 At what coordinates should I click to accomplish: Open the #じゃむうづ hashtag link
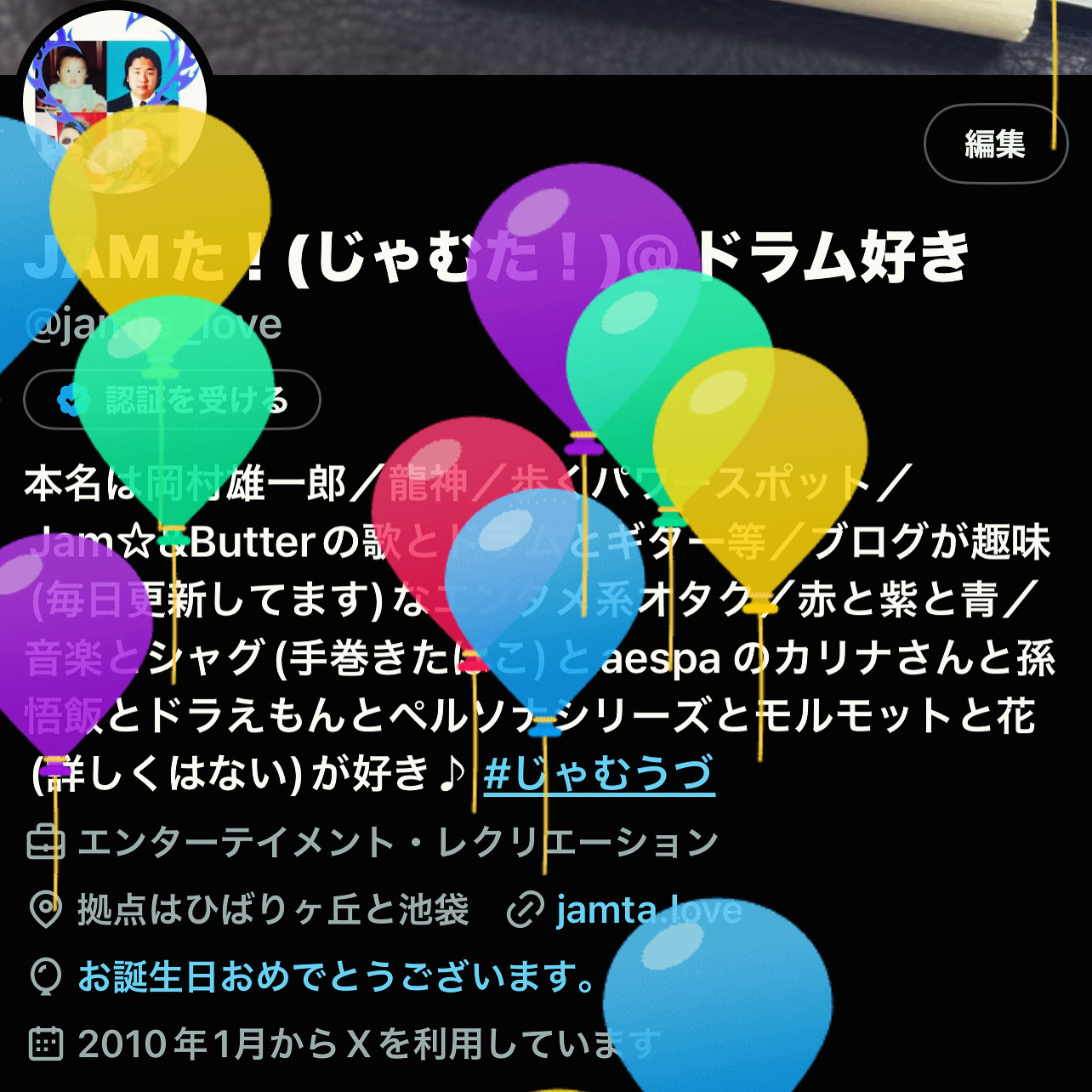[x=599, y=774]
